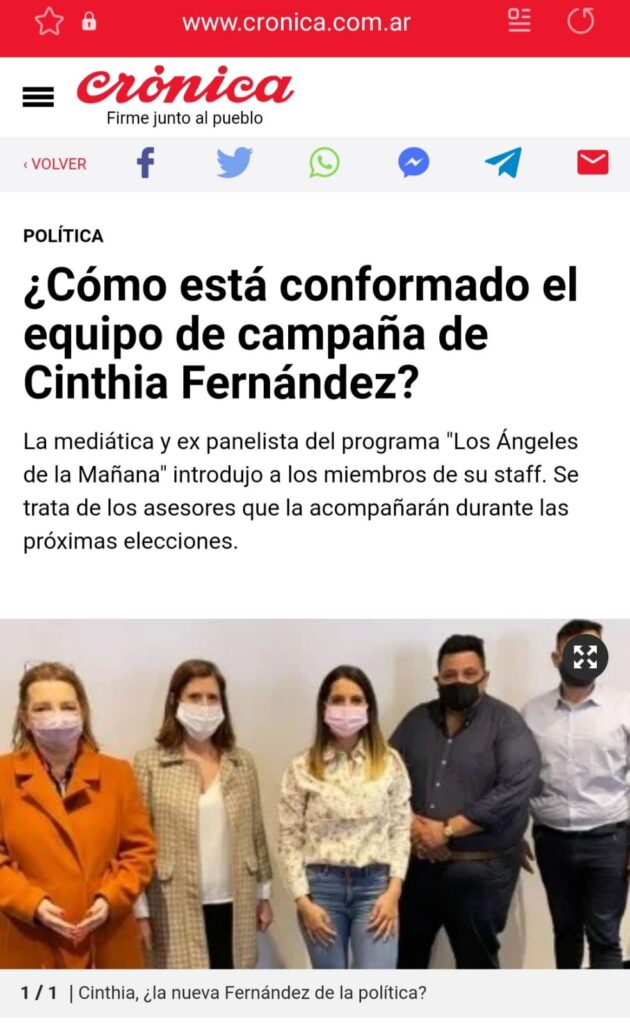Open the browser reader mode icon
630x1024 pixels.
click(519, 21)
